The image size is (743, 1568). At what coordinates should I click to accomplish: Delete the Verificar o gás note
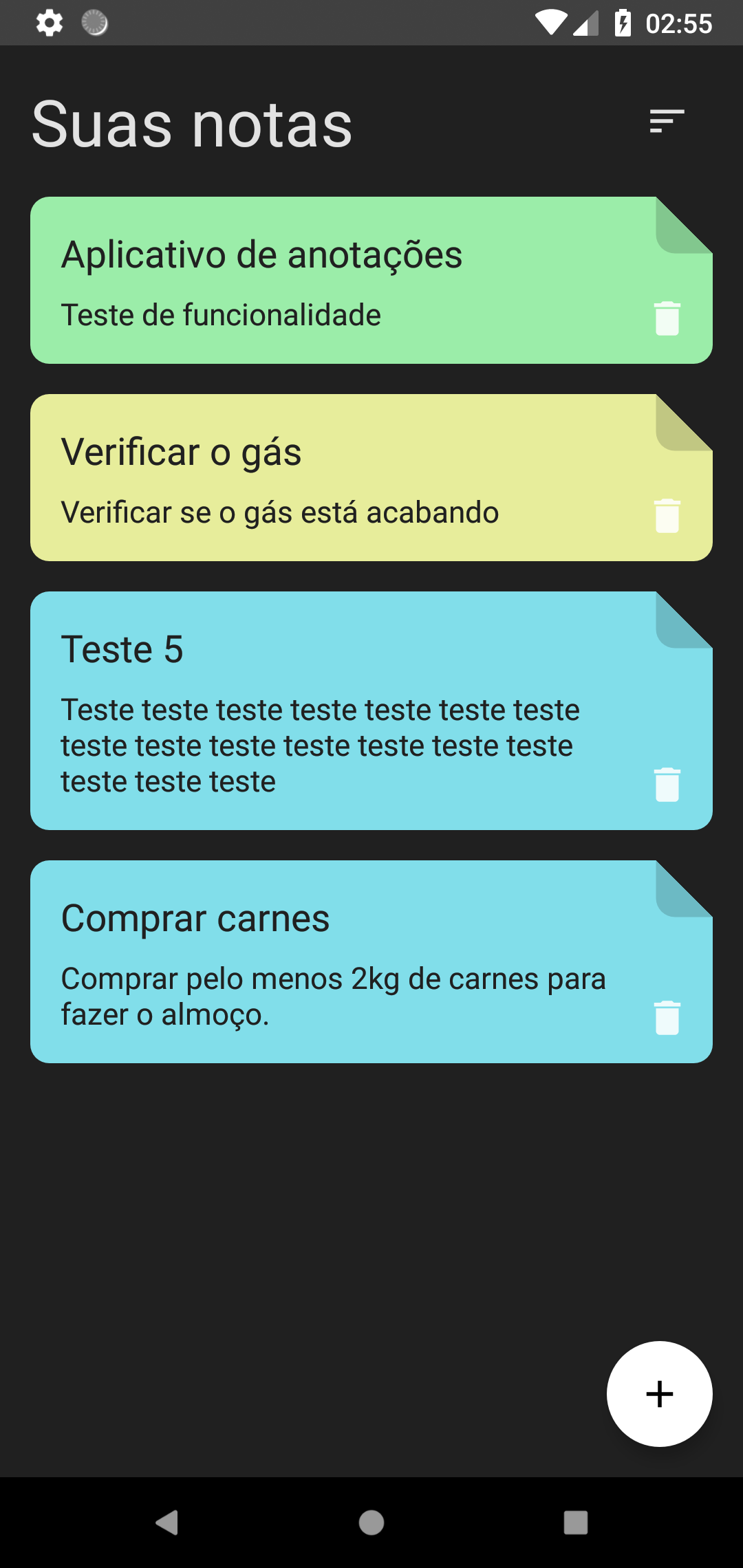(667, 516)
